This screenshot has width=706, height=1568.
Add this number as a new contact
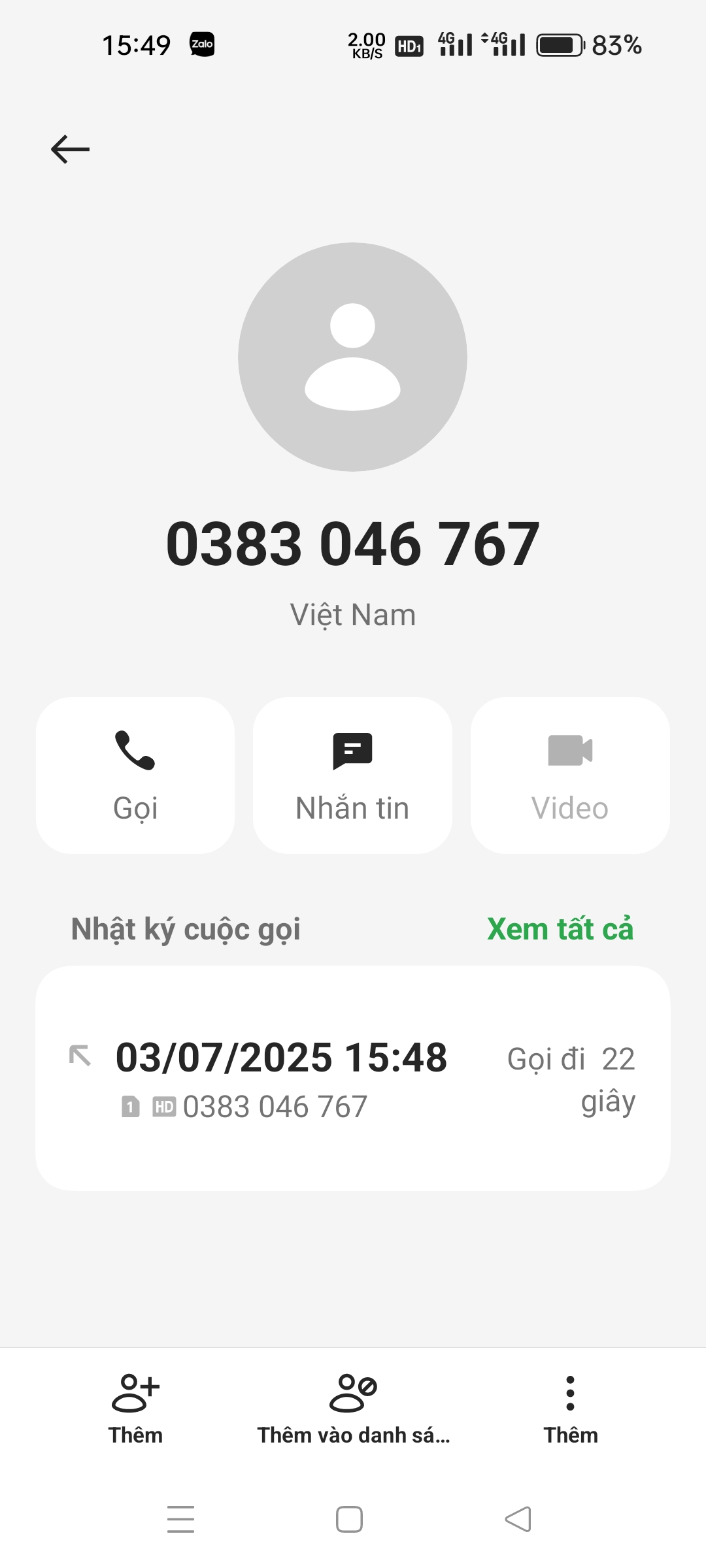click(x=135, y=1407)
